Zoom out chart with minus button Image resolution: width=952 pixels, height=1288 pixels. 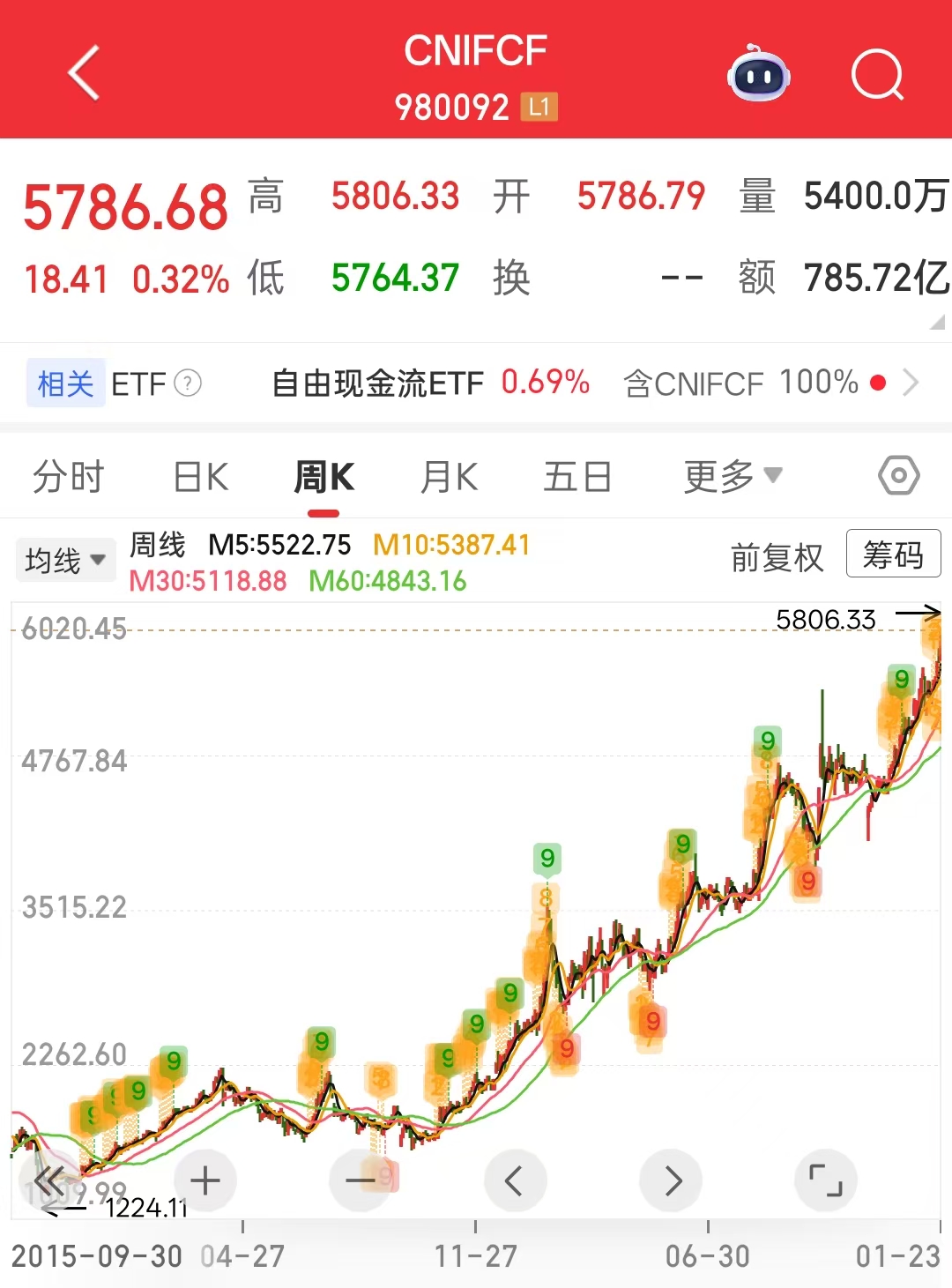pyautogui.click(x=361, y=1180)
